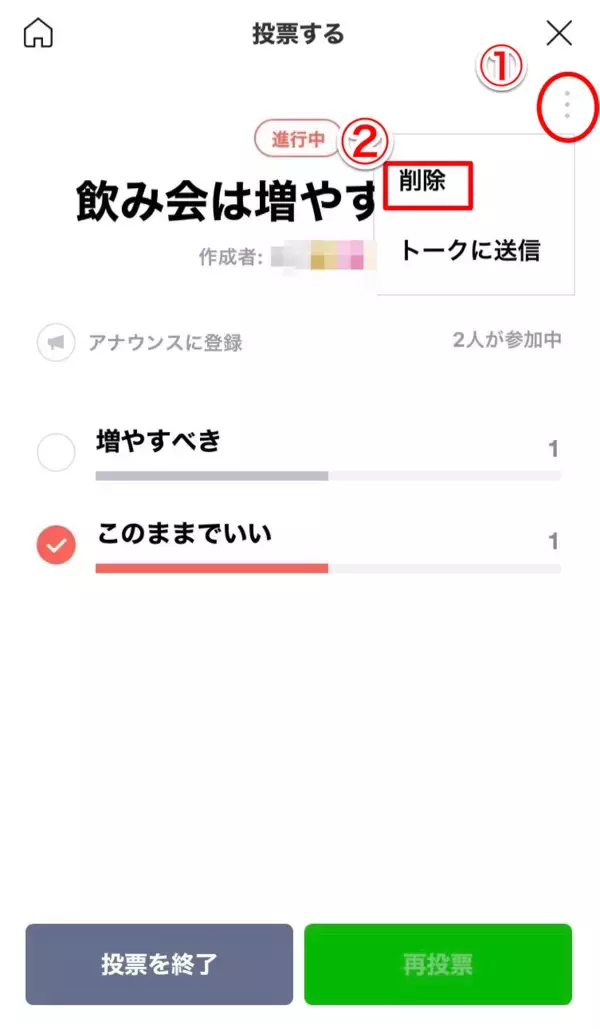
Task: End the poll with 投票を終了
Action: pyautogui.click(x=159, y=964)
